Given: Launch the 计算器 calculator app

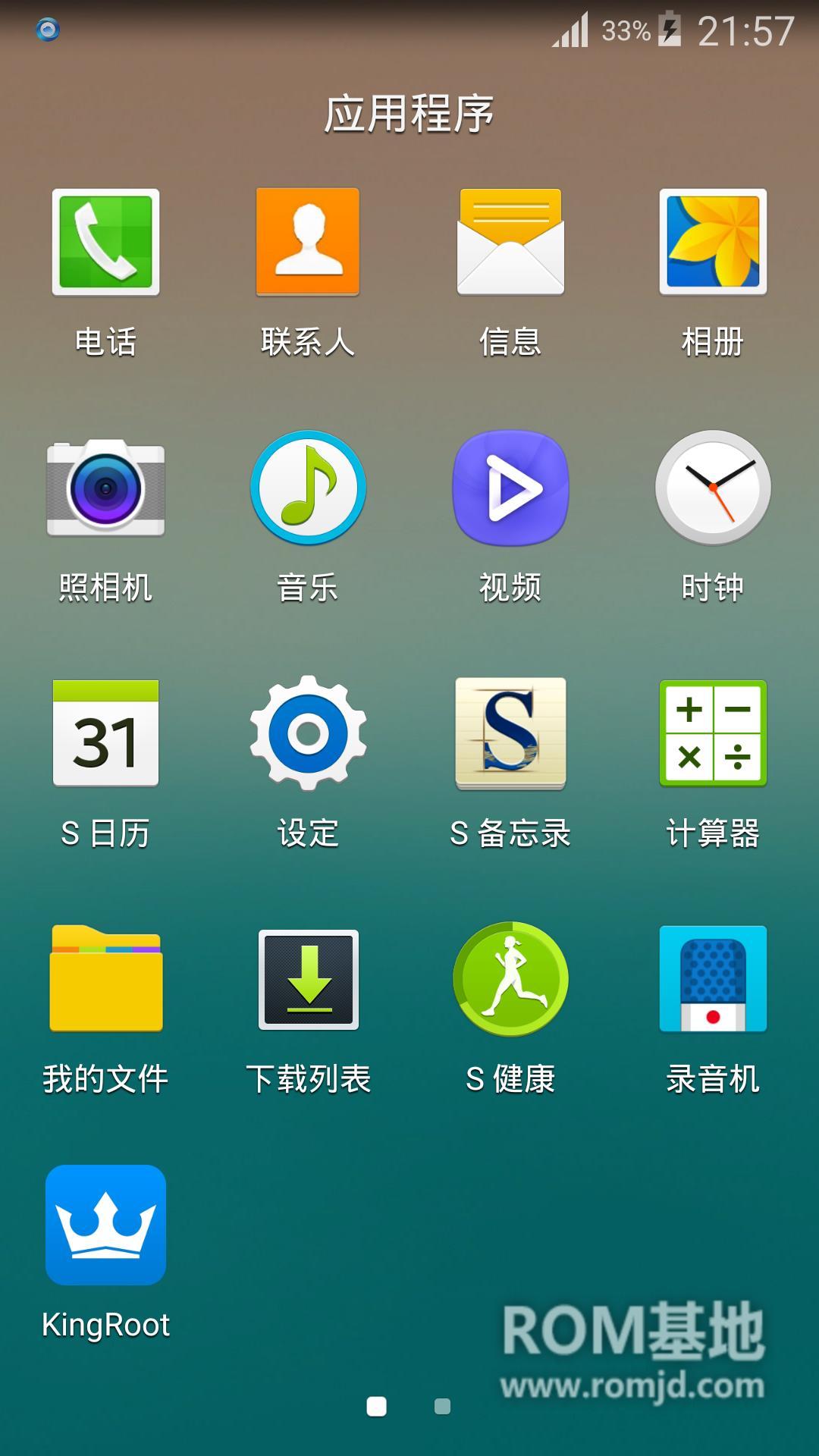Looking at the screenshot, I should pos(713,733).
